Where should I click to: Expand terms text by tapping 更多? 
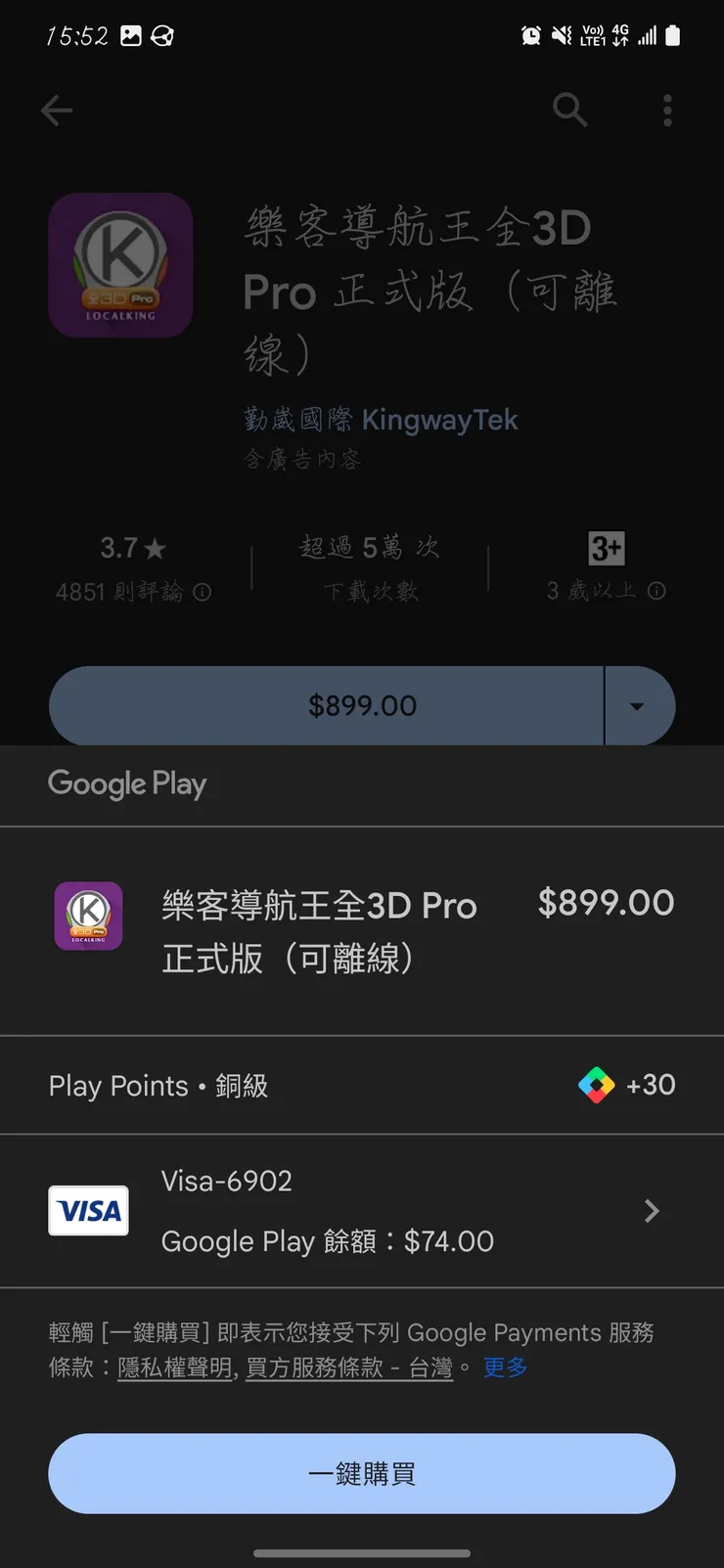coord(504,1367)
